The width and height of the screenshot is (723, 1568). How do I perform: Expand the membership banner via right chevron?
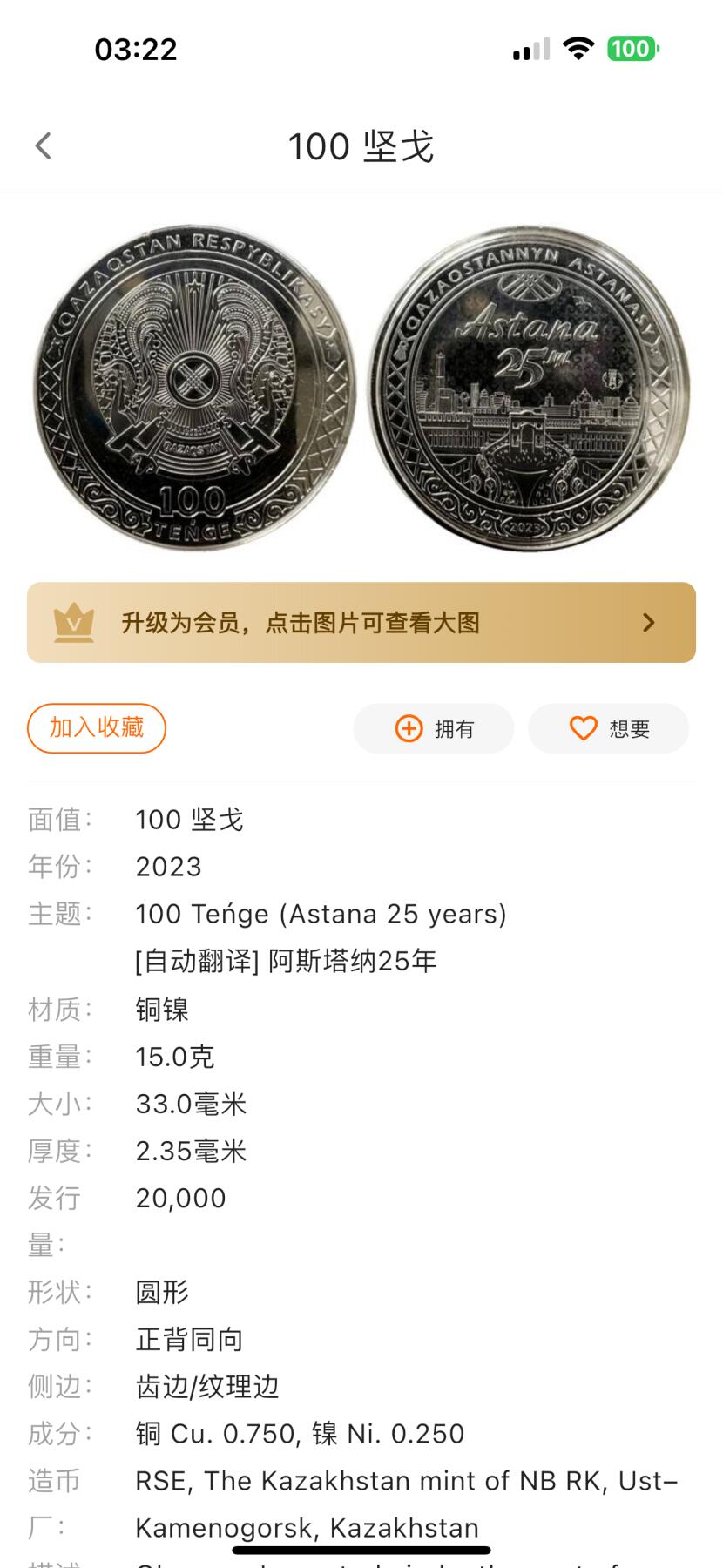point(648,621)
